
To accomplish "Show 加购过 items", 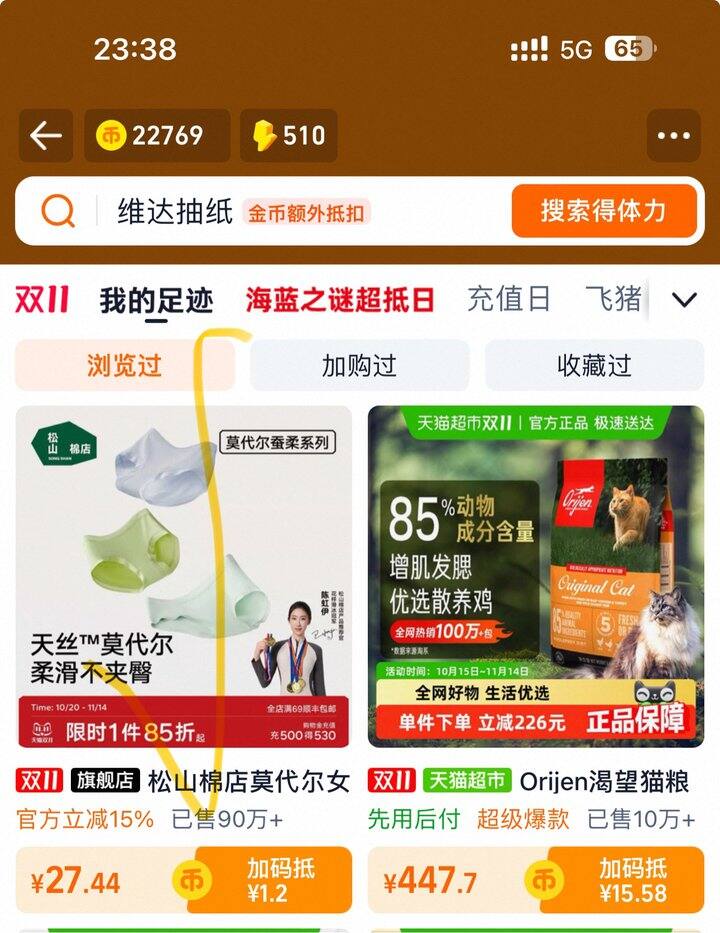I will pos(359,365).
